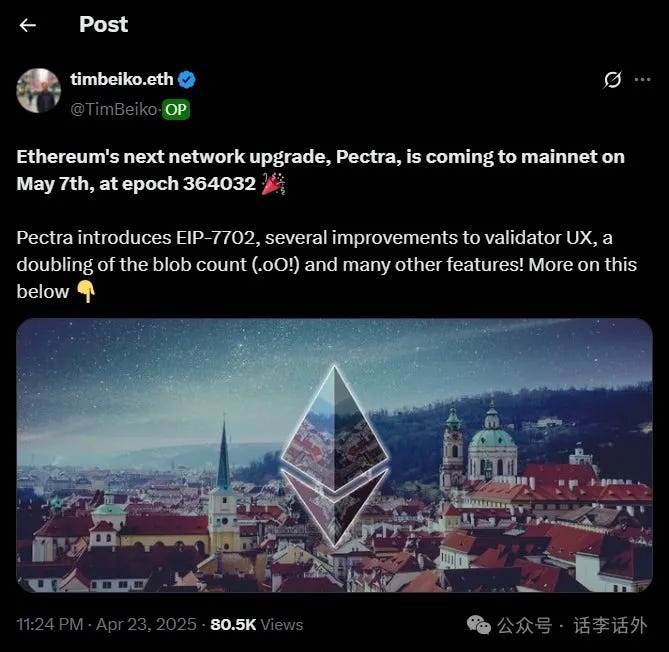Open the post's three-dot overflow menu
Image resolution: width=669 pixels, height=652 pixels.
[x=643, y=80]
